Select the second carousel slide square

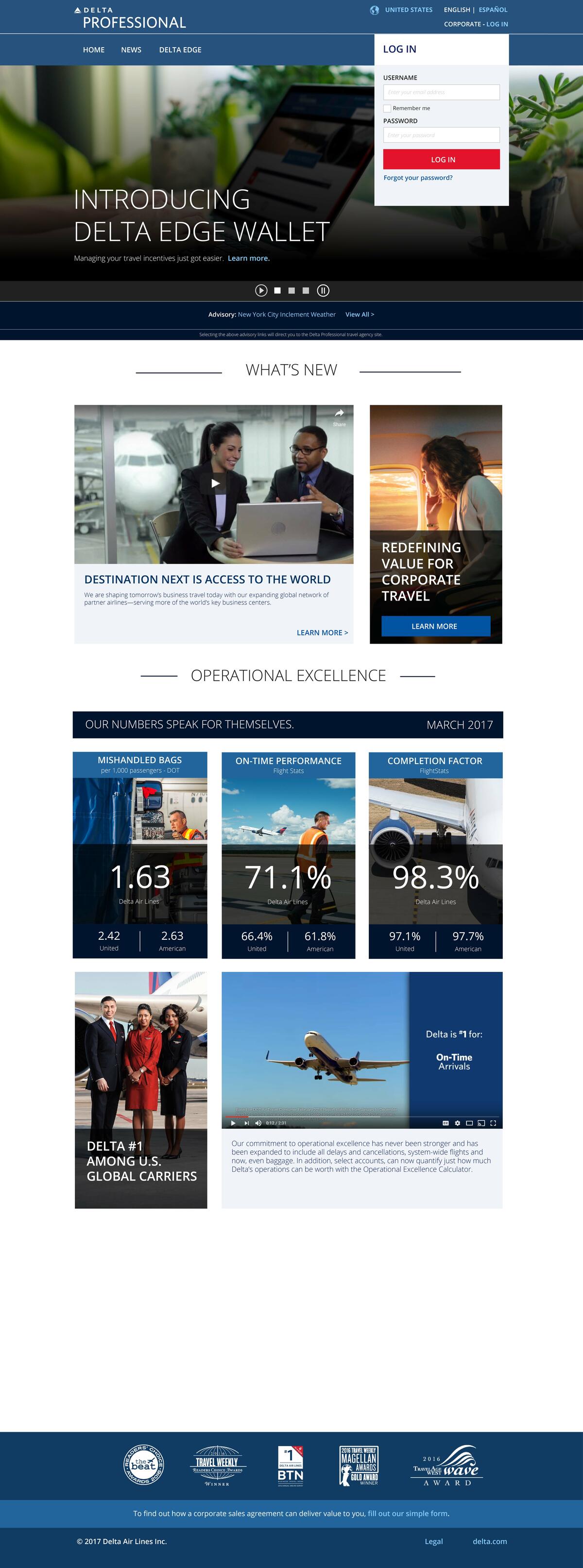coord(292,291)
